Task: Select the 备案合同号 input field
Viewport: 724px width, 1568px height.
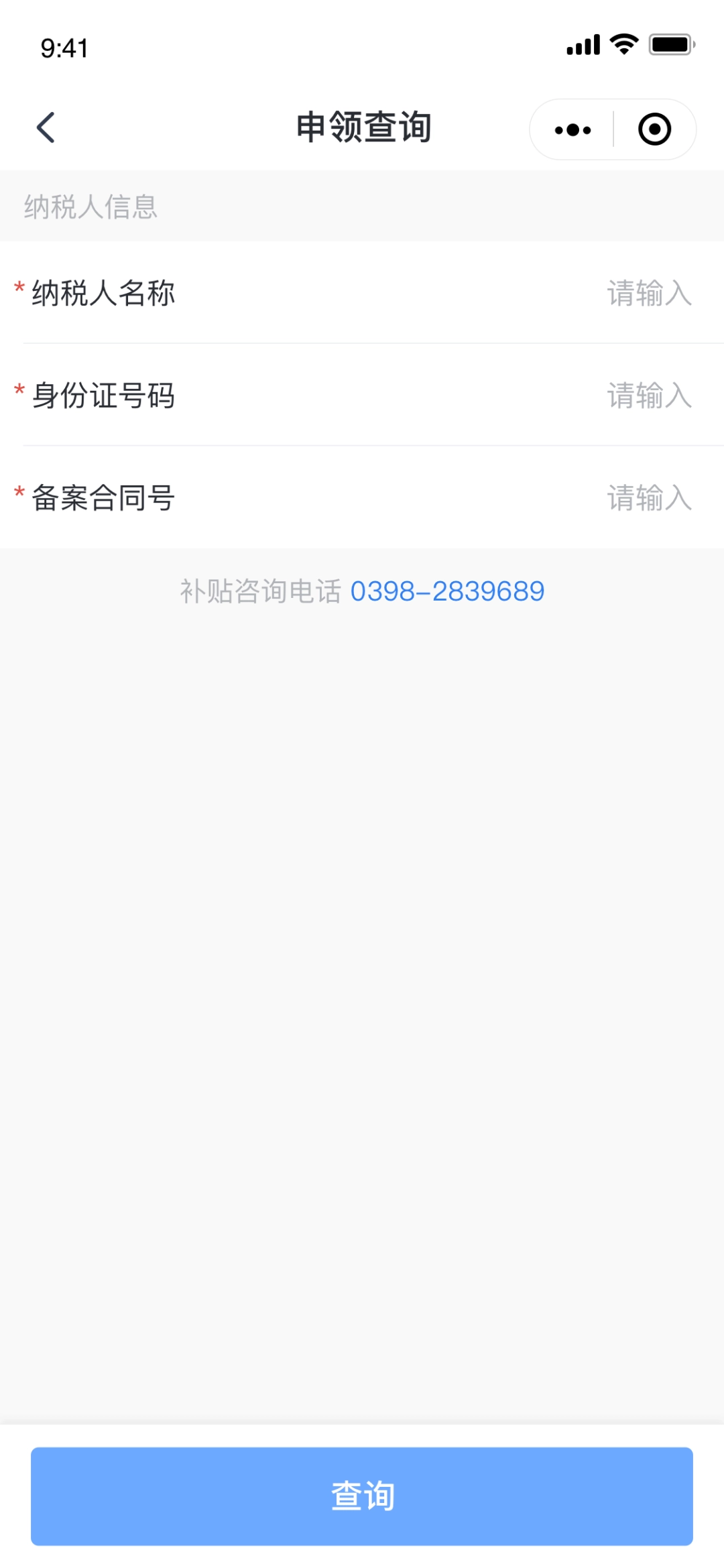Action: (x=648, y=498)
